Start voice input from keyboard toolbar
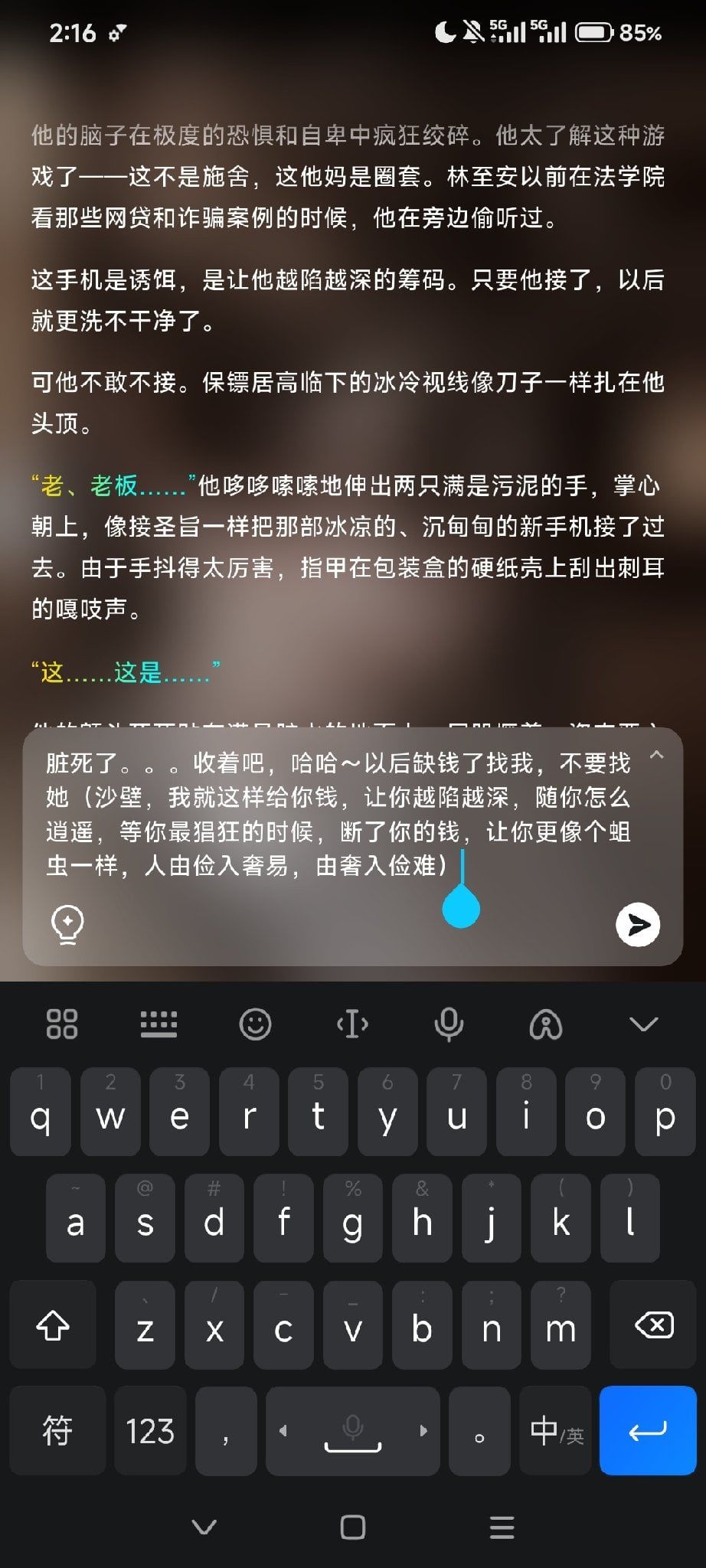Image resolution: width=706 pixels, height=1568 pixels. click(449, 1024)
